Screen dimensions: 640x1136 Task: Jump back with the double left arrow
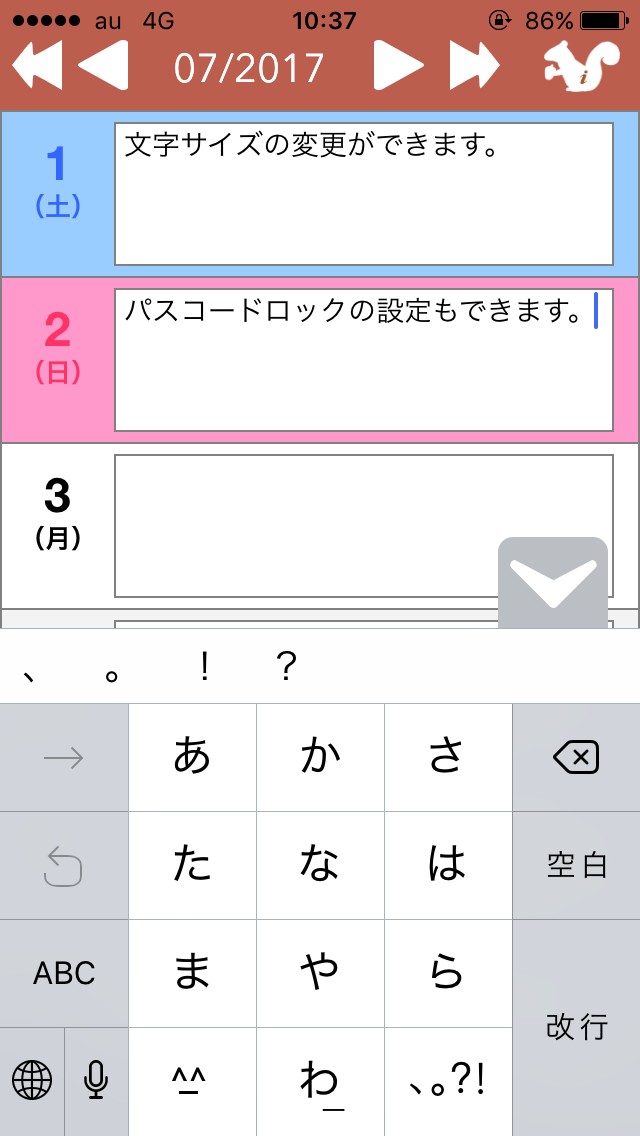37,67
